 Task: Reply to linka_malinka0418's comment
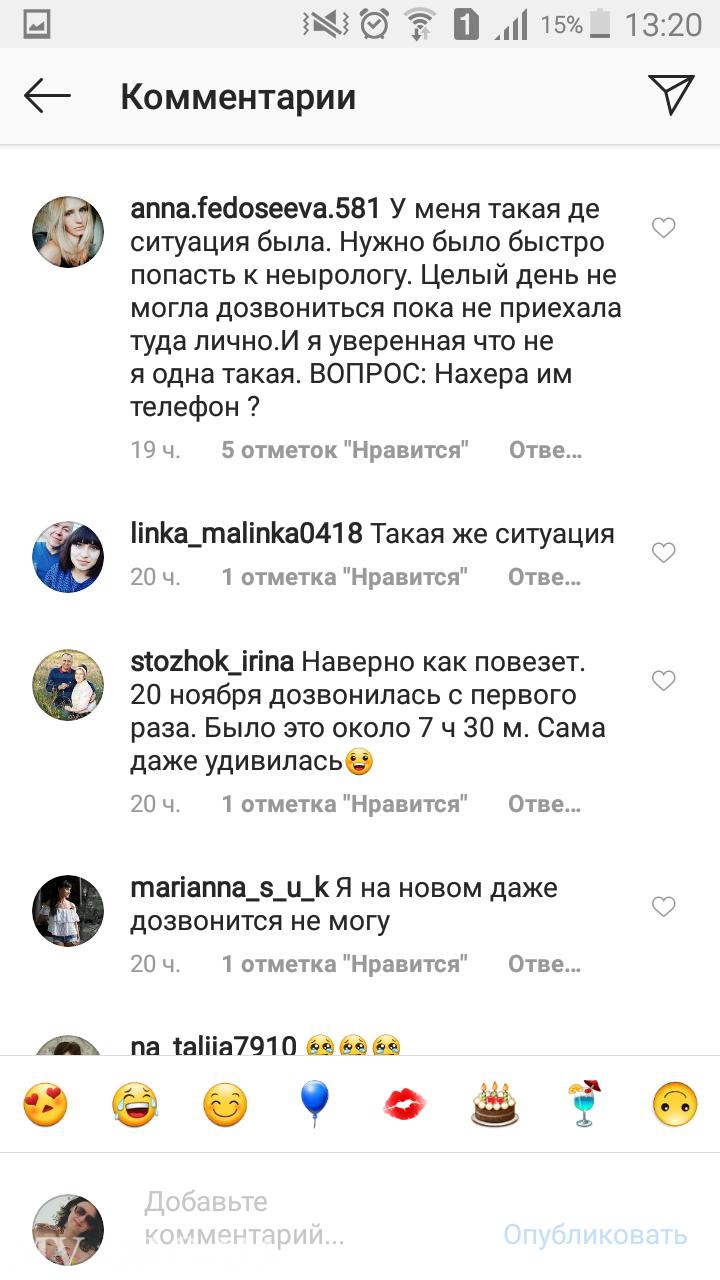(x=545, y=577)
